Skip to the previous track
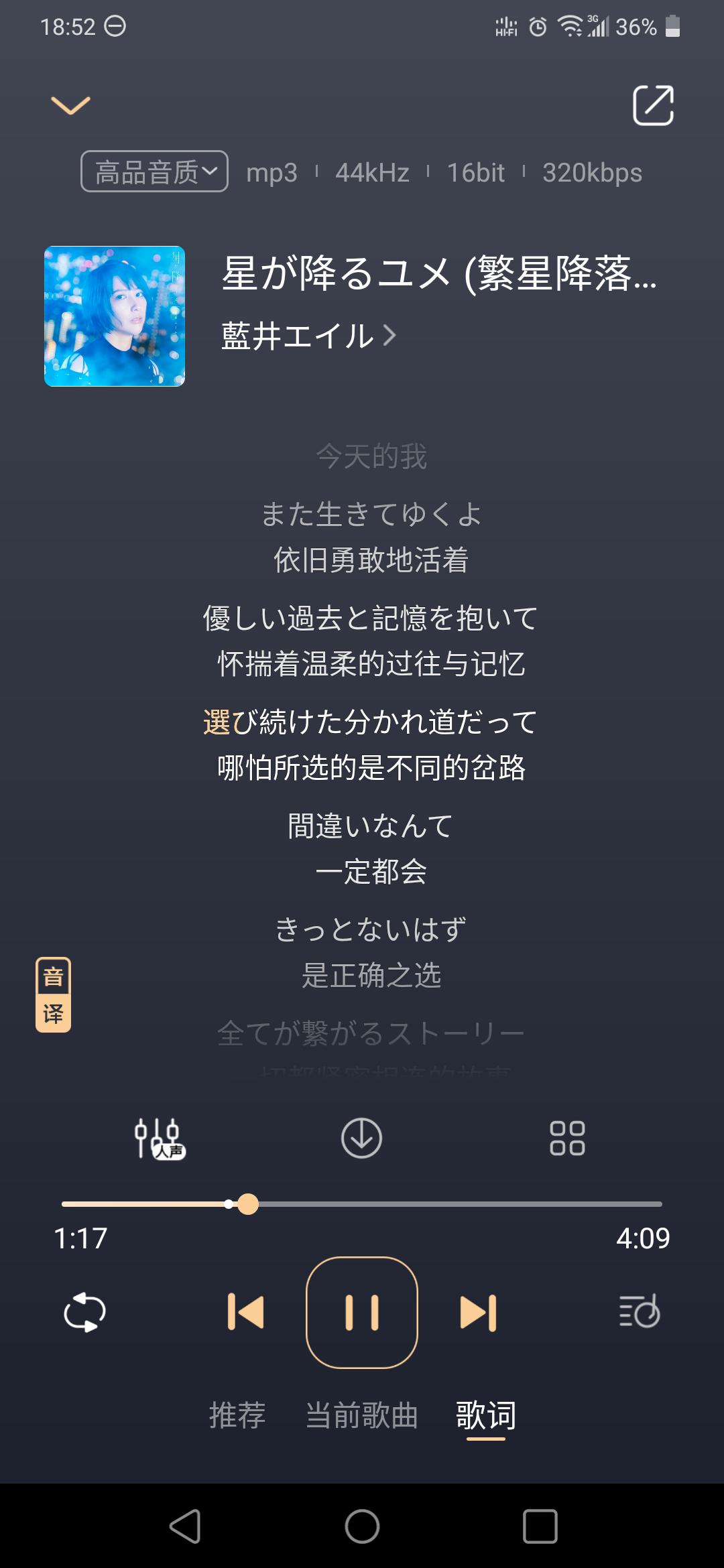Viewport: 724px width, 1568px height. tap(246, 1312)
